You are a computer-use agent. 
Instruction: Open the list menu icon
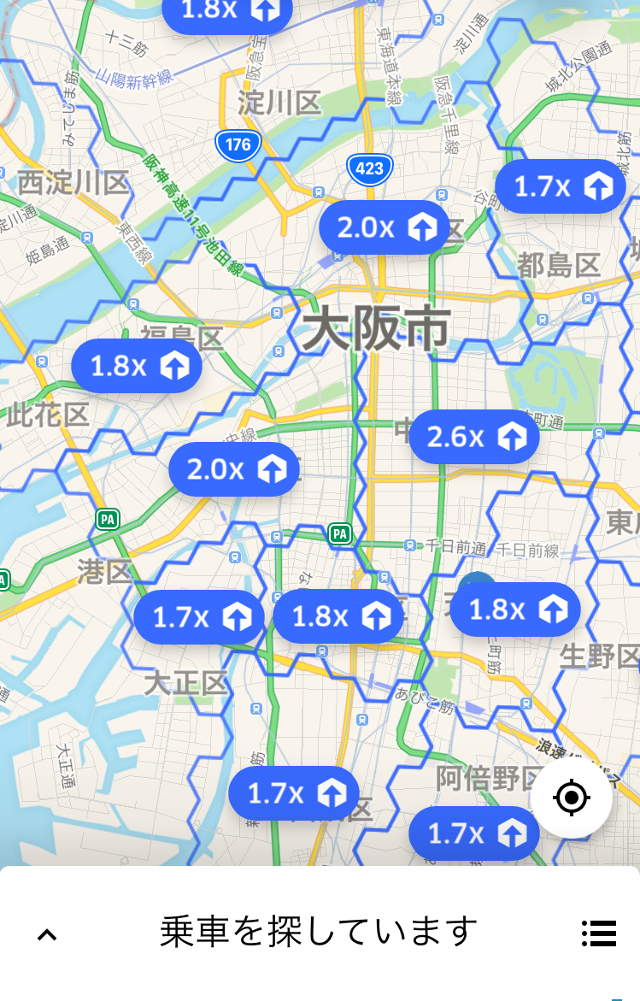[x=598, y=933]
